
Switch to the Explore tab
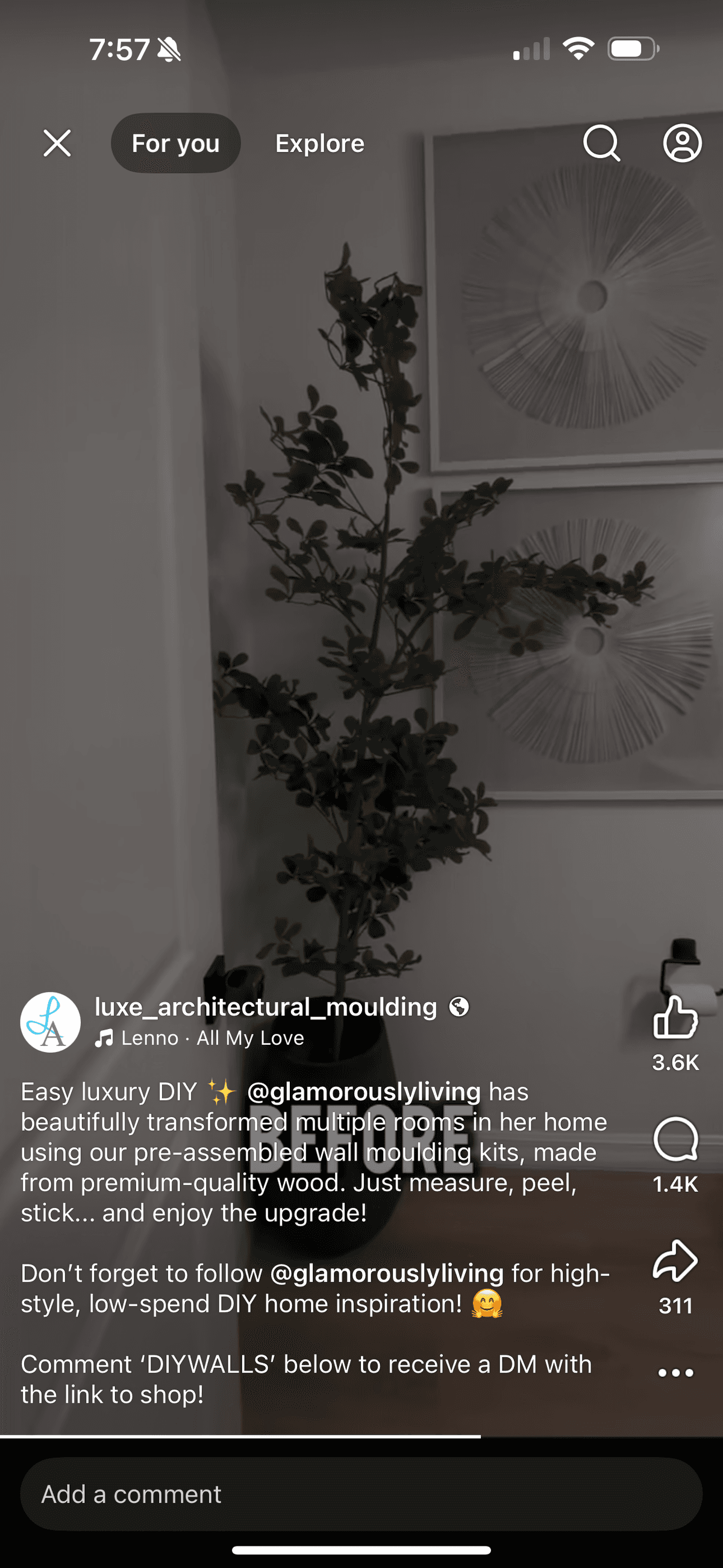[x=319, y=143]
